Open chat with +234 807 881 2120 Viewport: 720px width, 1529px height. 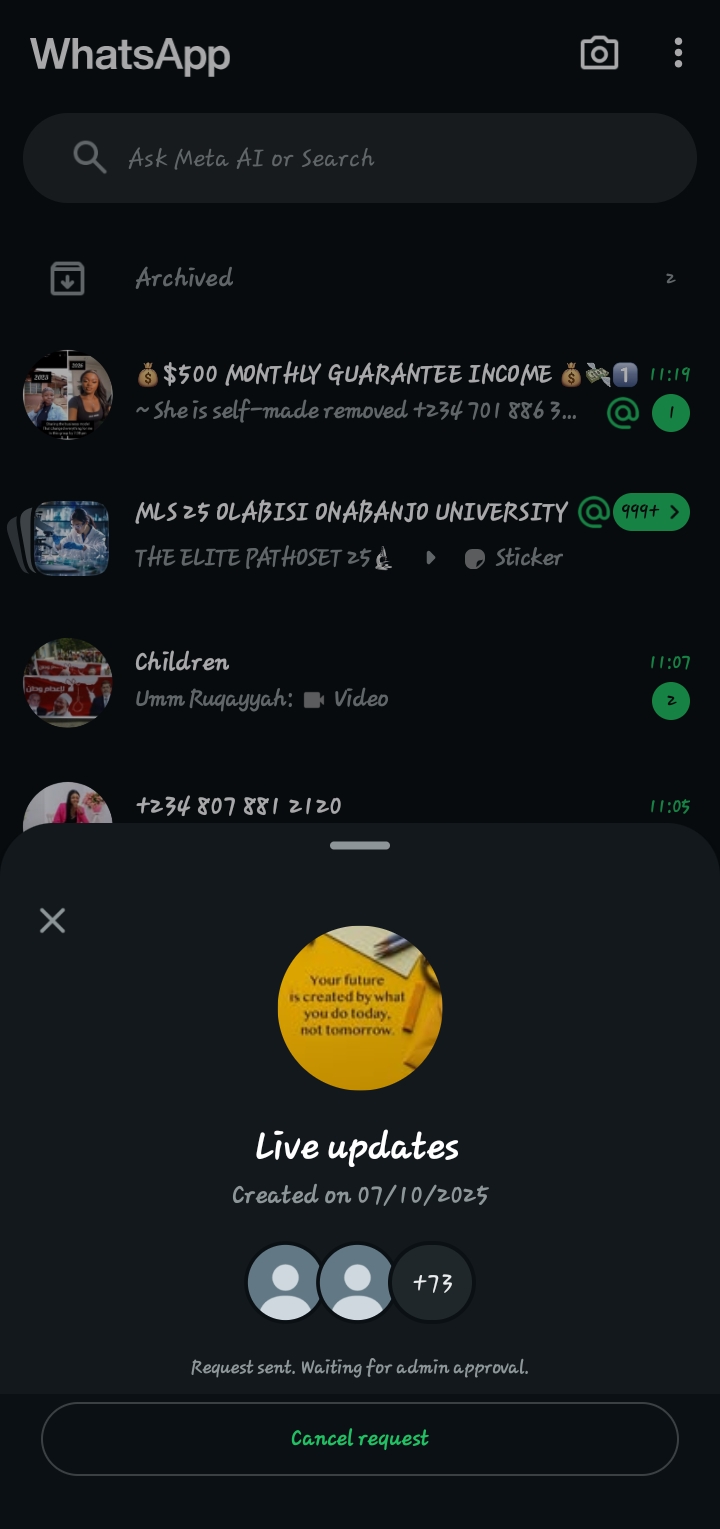[x=360, y=805]
